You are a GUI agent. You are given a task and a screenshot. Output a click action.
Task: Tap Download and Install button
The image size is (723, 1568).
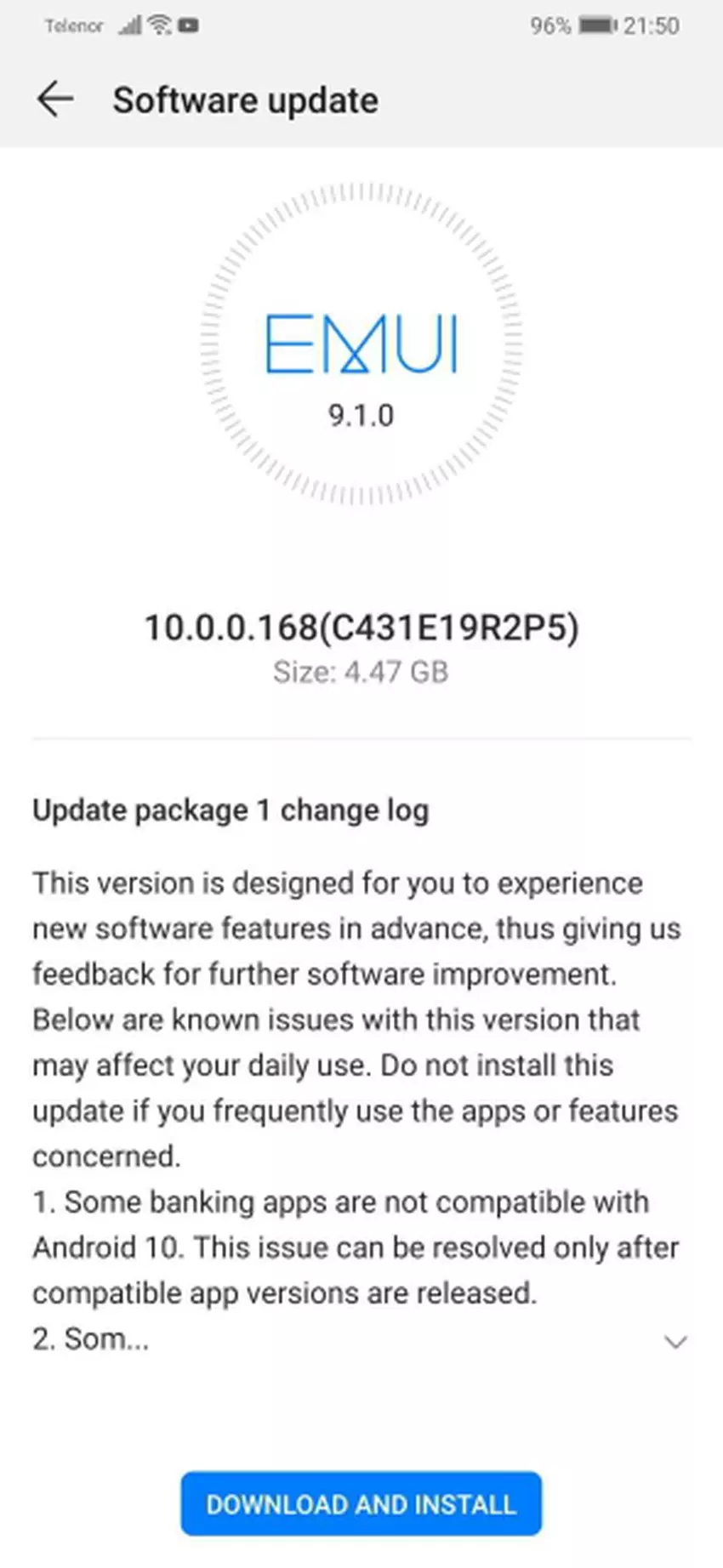(361, 1503)
